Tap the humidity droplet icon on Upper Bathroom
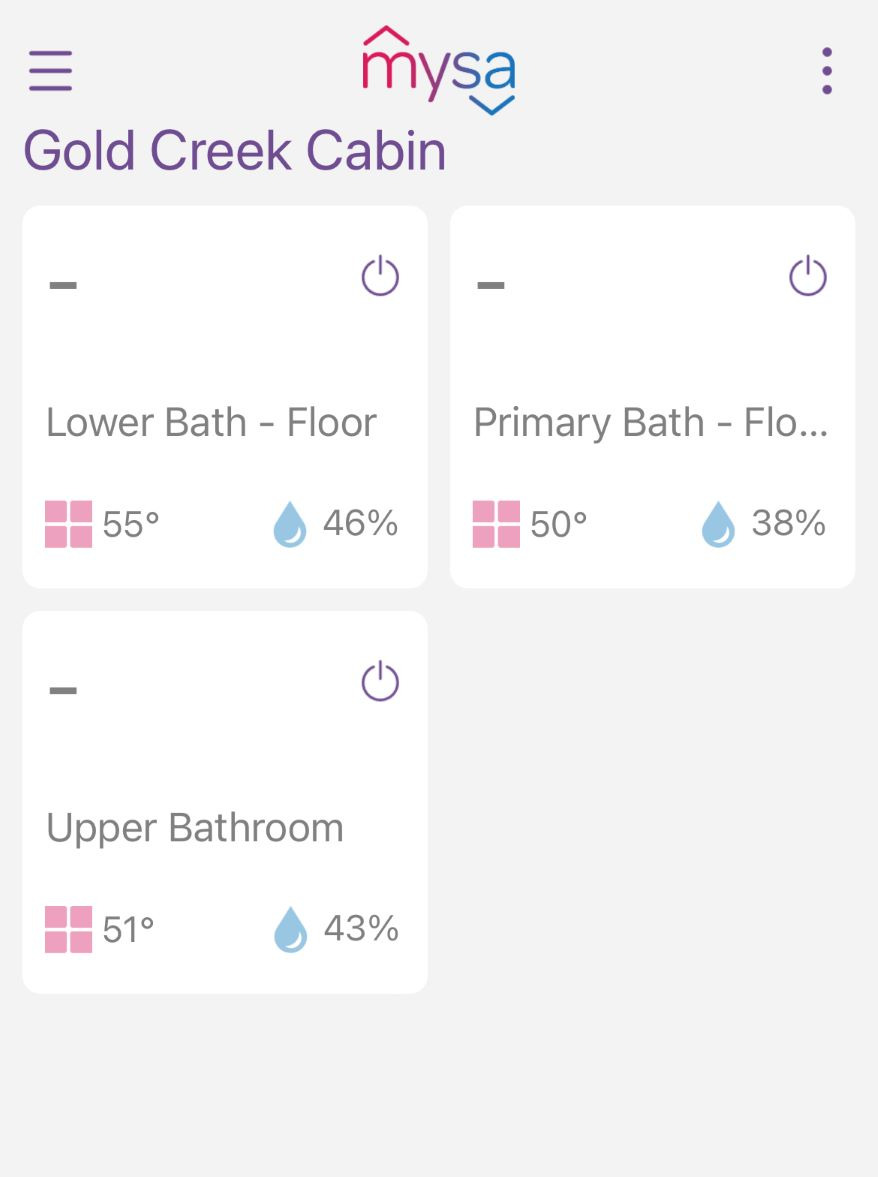The width and height of the screenshot is (878, 1177). click(291, 926)
